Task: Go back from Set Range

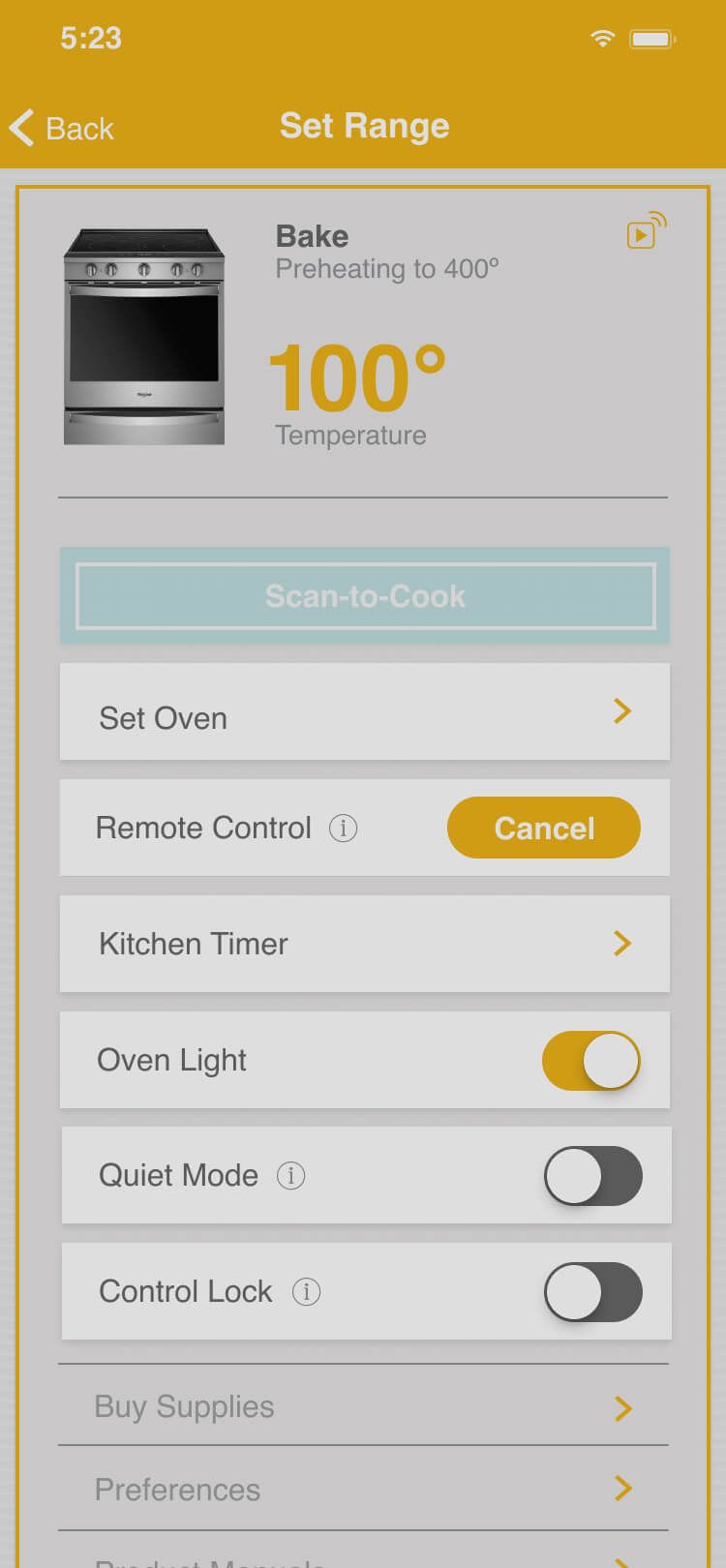Action: tap(62, 128)
